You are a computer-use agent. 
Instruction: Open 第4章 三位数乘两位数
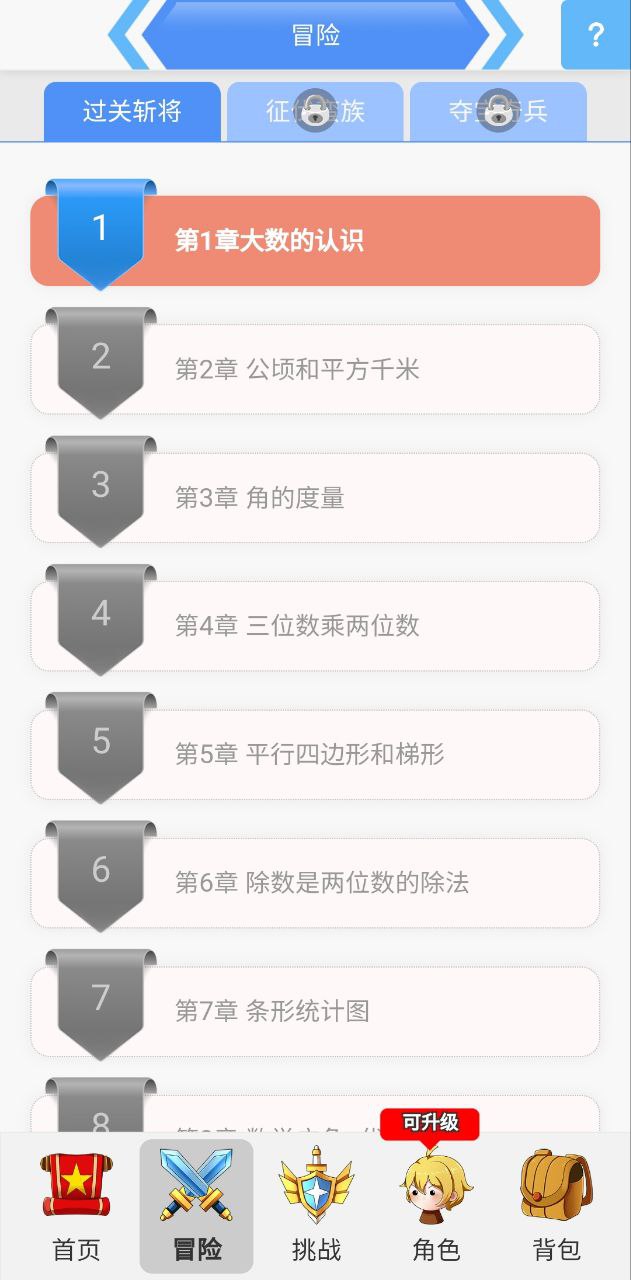tap(315, 626)
